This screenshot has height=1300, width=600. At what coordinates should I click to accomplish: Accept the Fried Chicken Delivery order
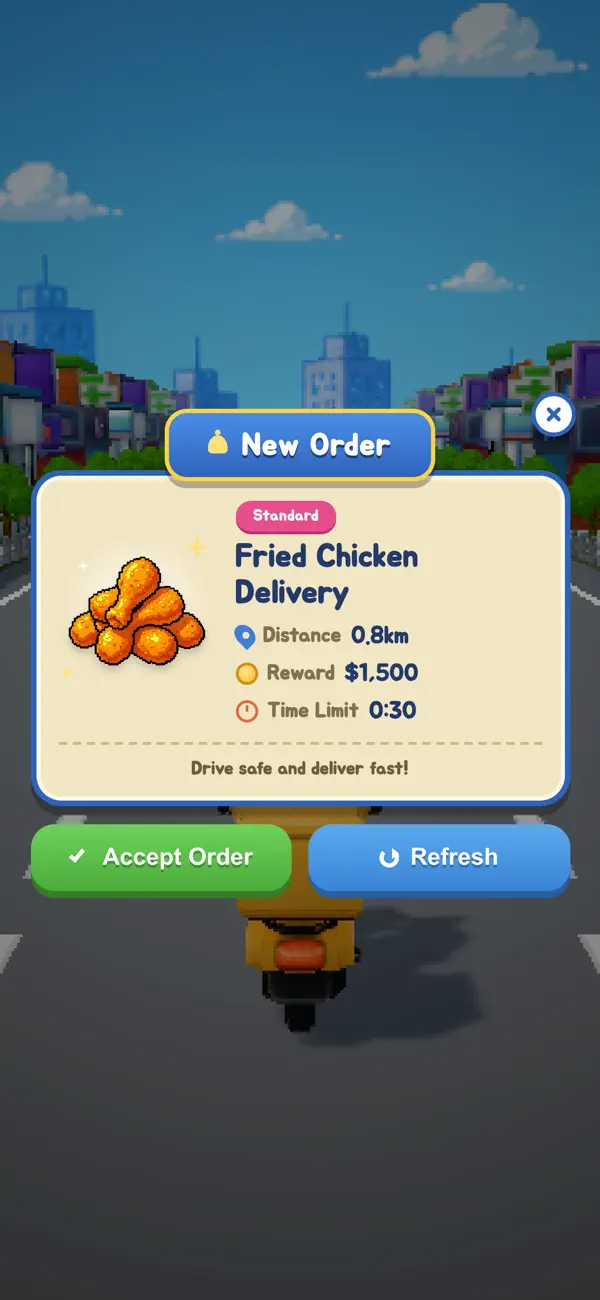point(161,858)
